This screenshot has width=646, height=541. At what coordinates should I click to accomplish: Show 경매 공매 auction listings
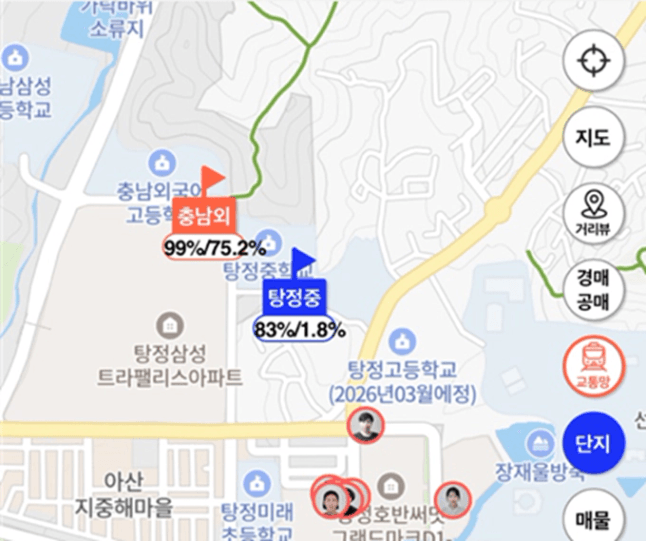(594, 288)
